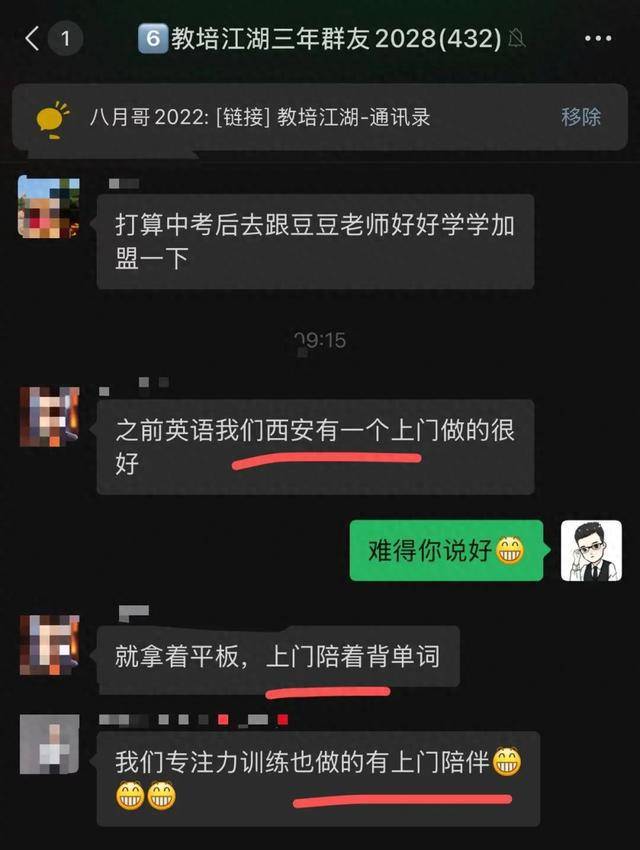Open the avatar beside the 上门陪着背单词 message
Image resolution: width=640 pixels, height=850 pixels.
pos(49,645)
